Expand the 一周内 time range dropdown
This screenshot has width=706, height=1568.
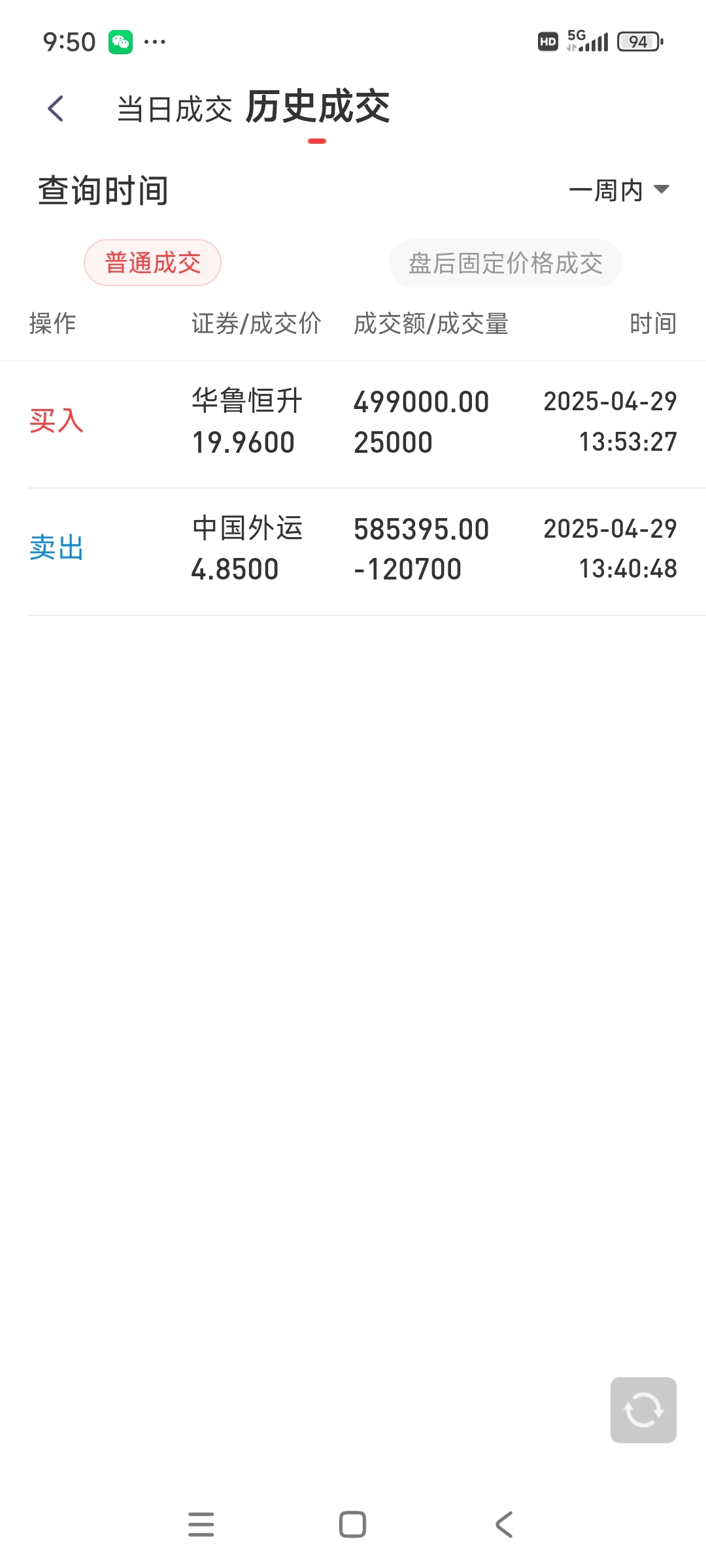pyautogui.click(x=618, y=191)
